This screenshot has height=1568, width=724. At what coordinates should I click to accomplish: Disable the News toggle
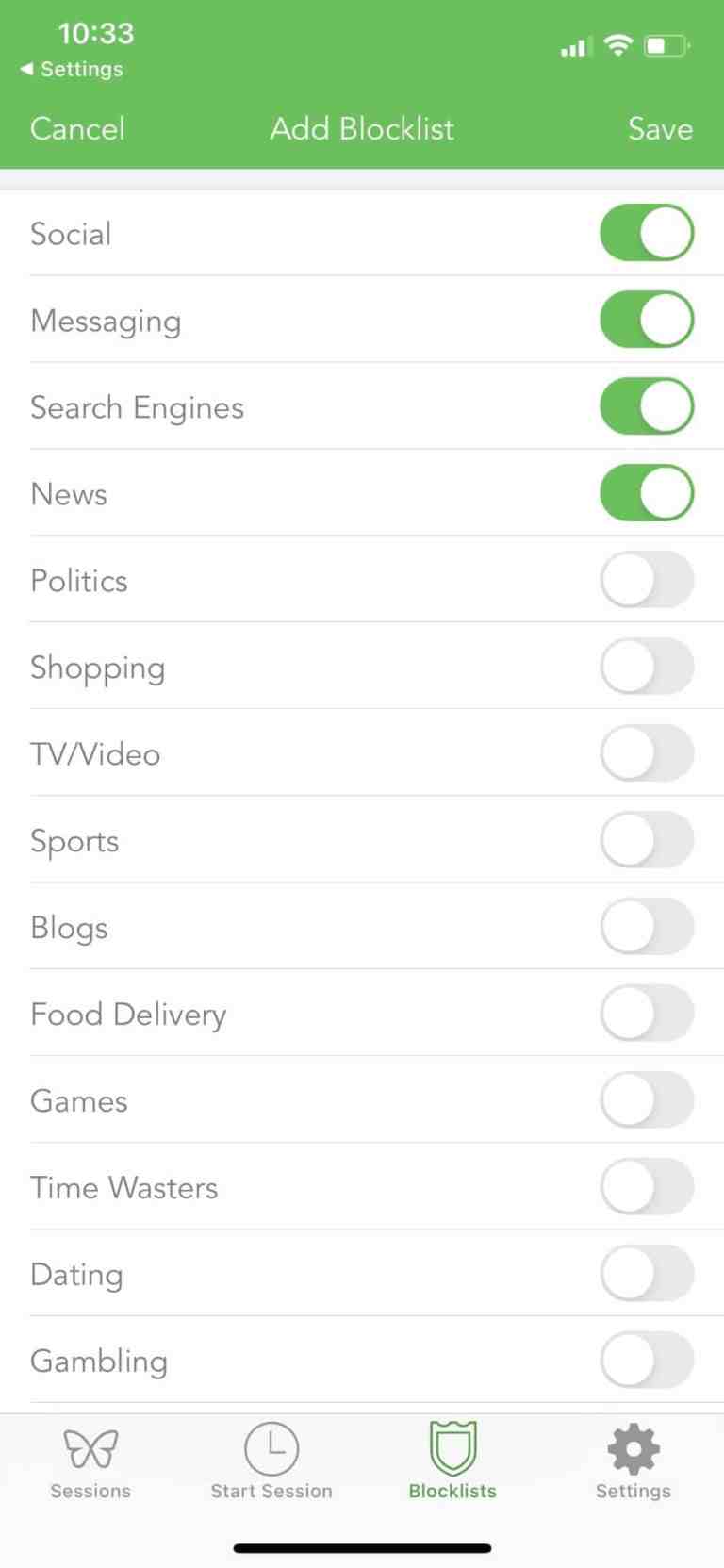647,493
